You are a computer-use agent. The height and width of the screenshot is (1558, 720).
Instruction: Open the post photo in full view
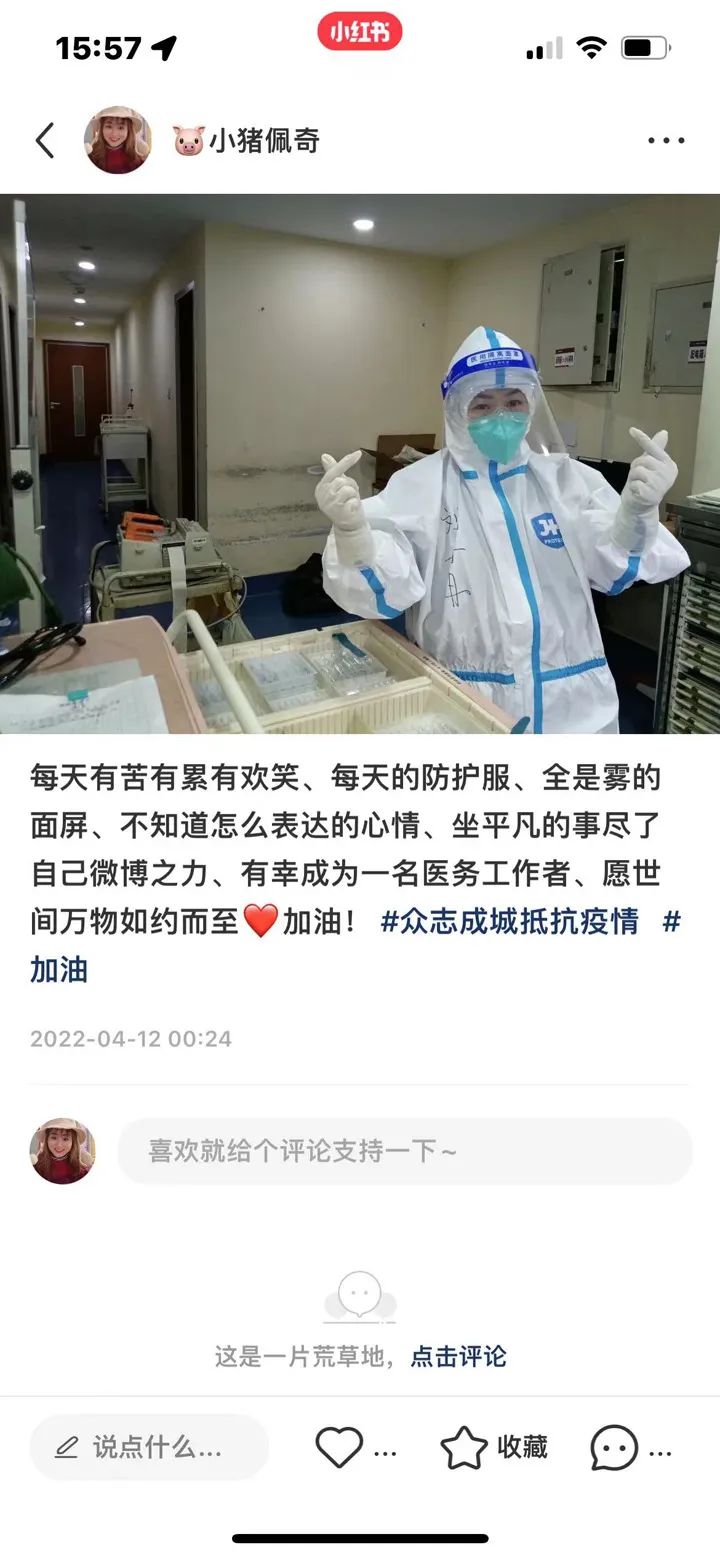(x=360, y=463)
